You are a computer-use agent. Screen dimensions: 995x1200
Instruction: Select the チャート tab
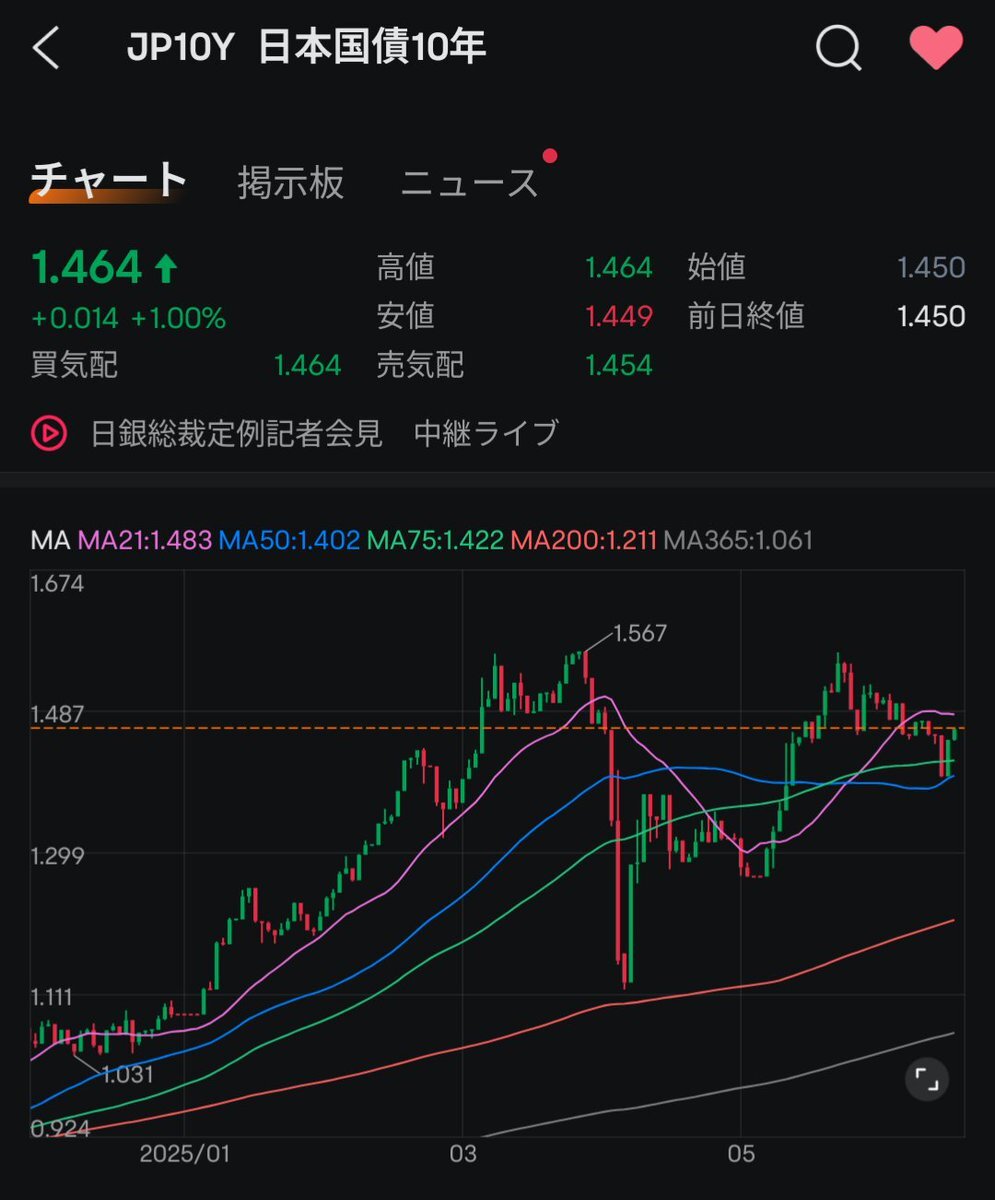[x=109, y=180]
